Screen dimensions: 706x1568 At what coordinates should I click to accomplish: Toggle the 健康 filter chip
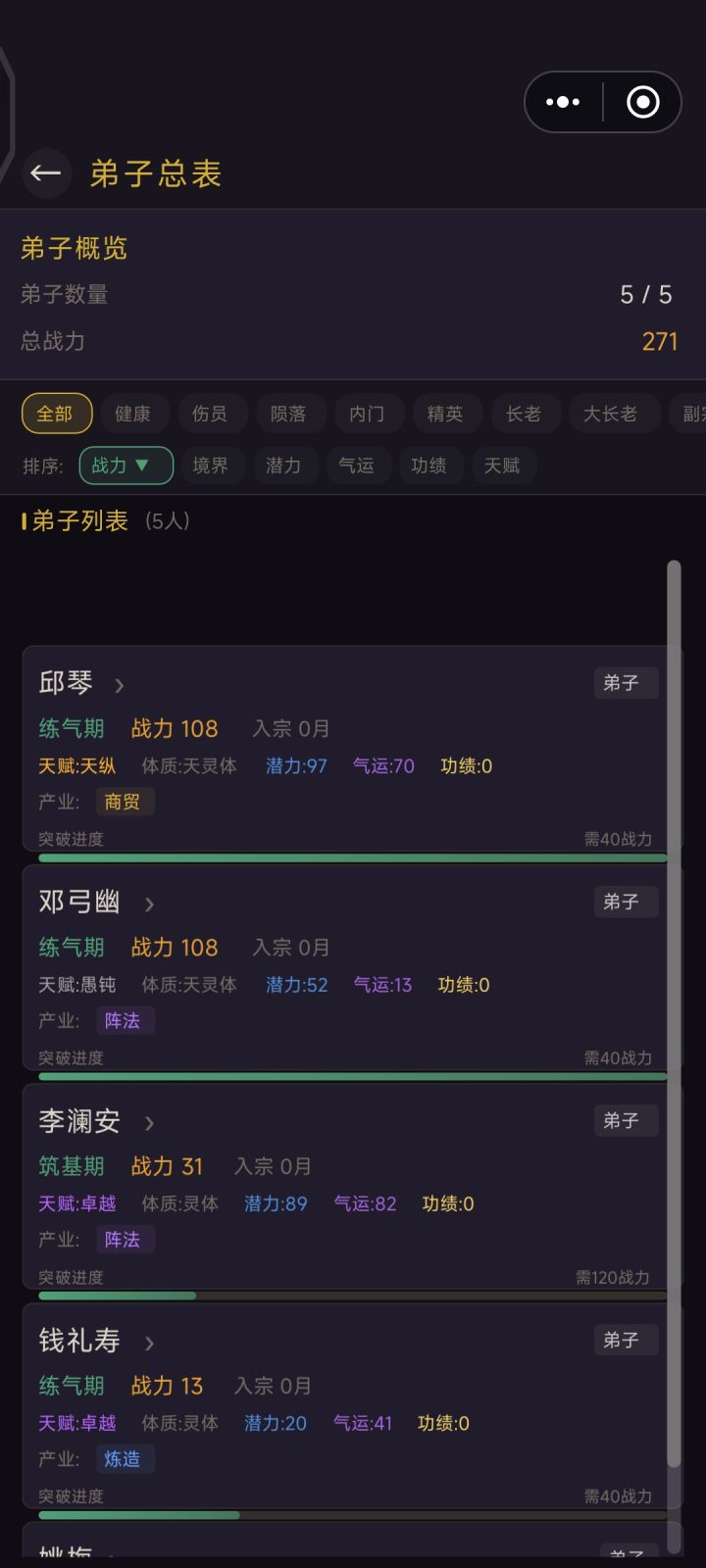click(134, 414)
